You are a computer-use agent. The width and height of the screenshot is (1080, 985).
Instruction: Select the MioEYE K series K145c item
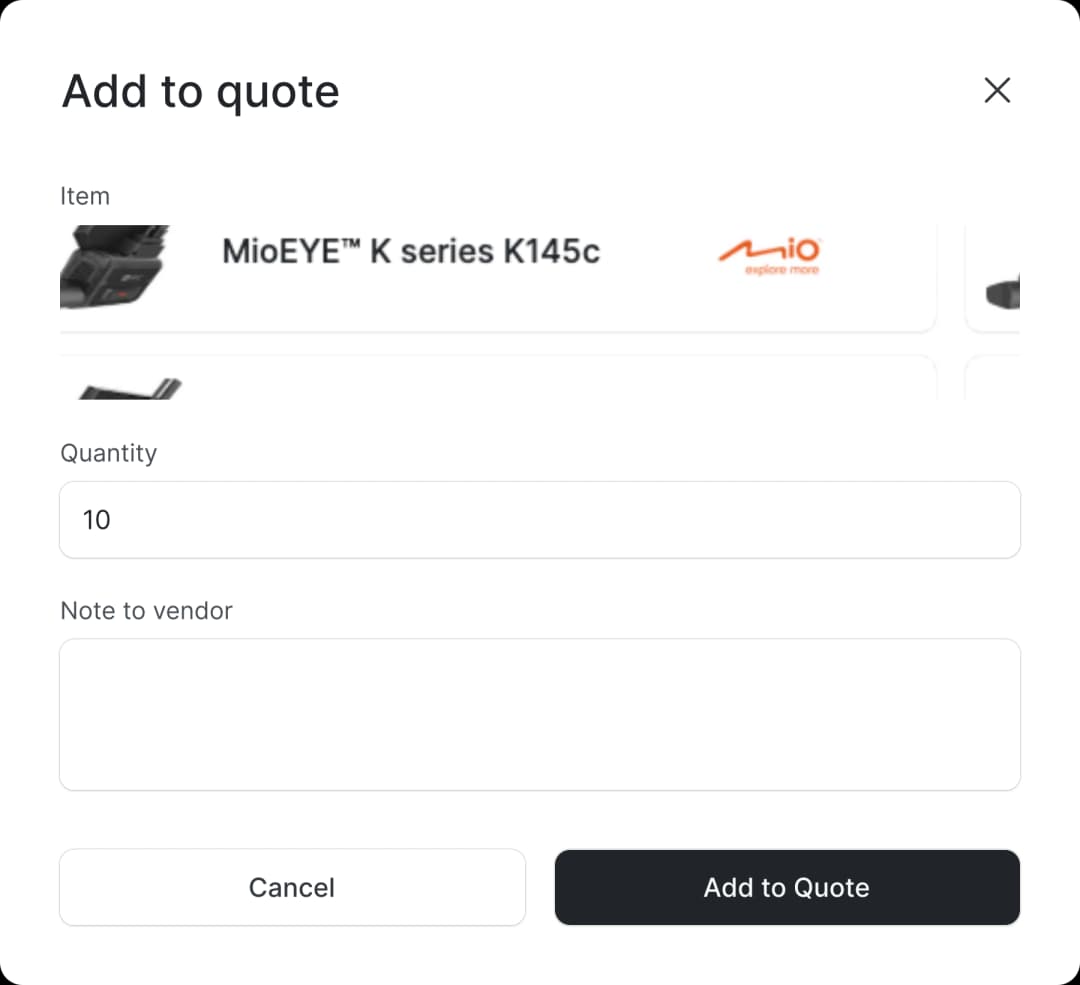click(410, 252)
